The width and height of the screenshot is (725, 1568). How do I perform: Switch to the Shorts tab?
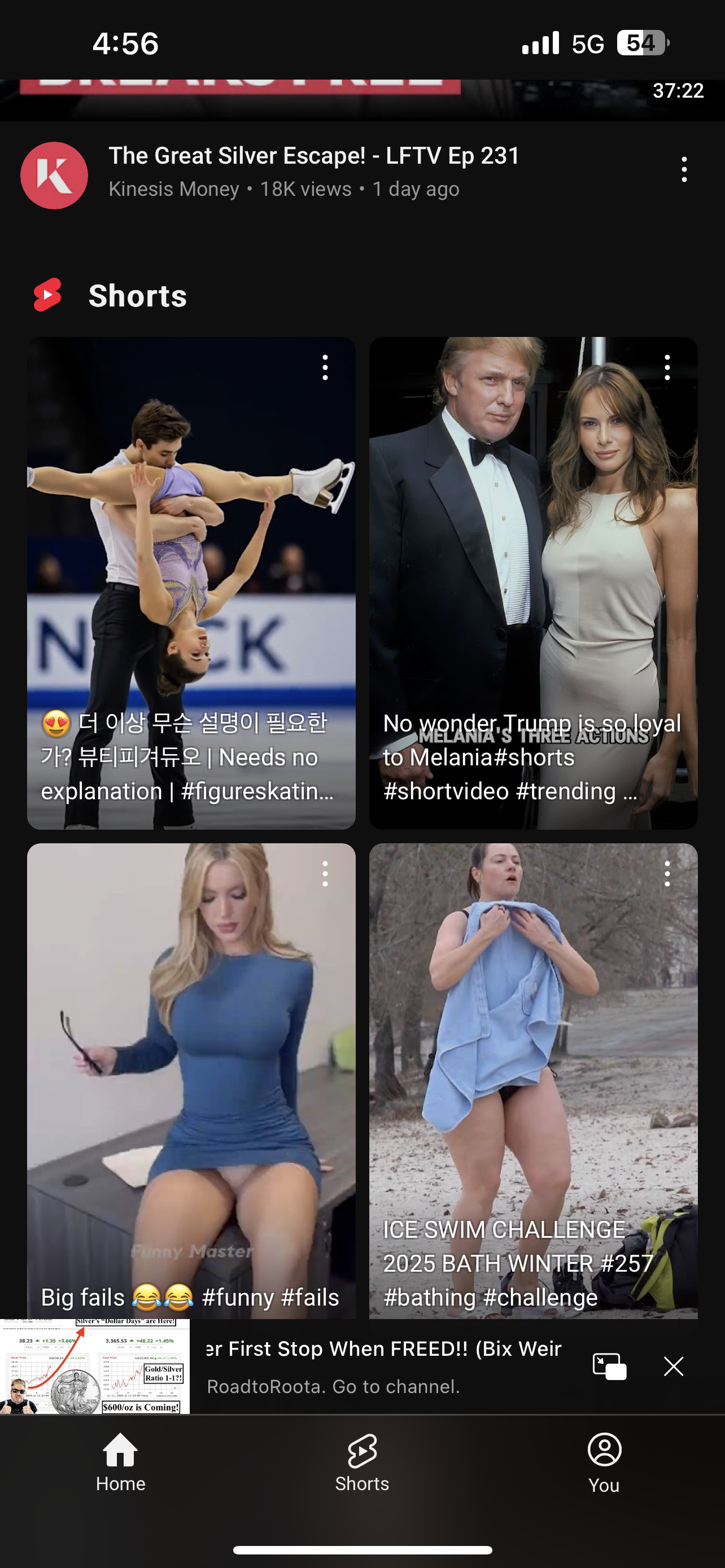[362, 1461]
